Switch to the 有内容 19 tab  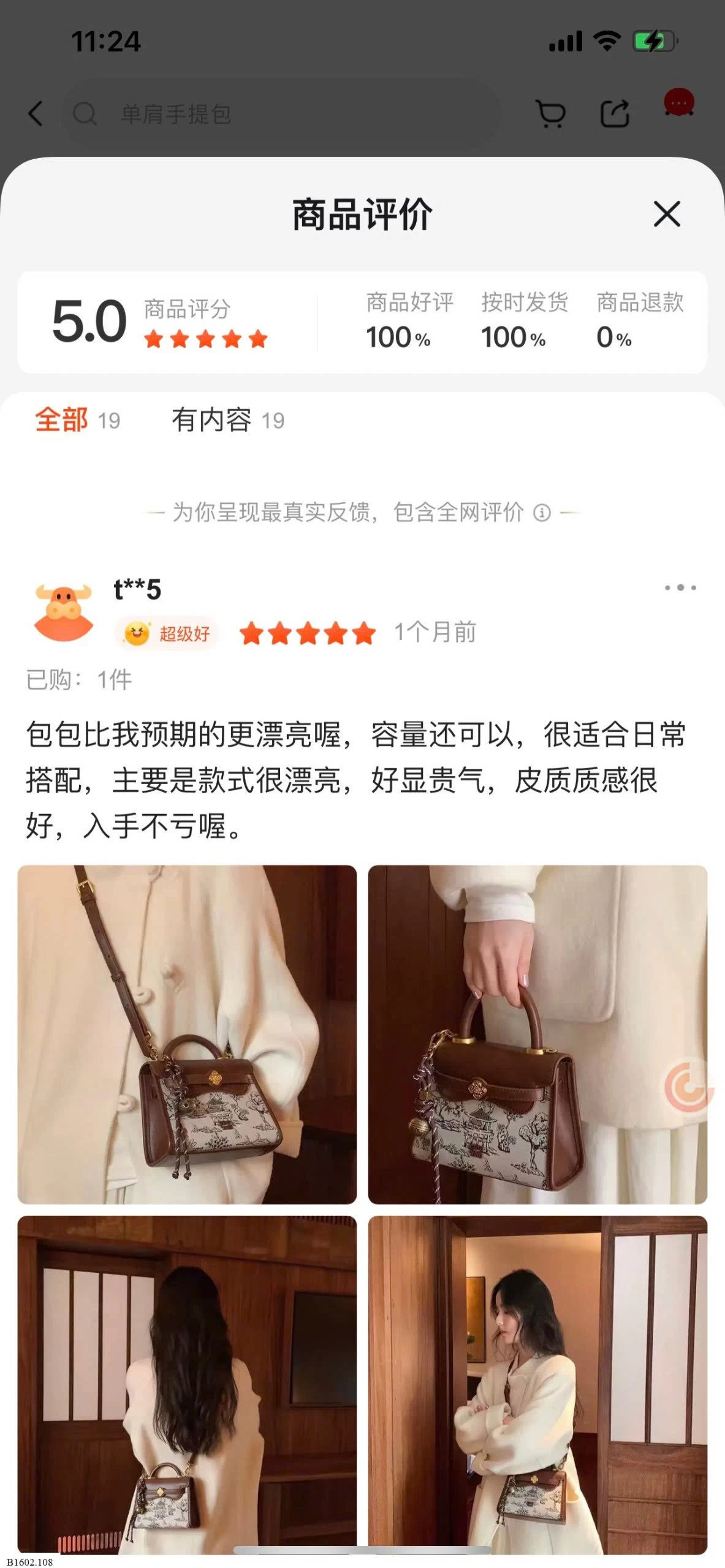[x=228, y=420]
